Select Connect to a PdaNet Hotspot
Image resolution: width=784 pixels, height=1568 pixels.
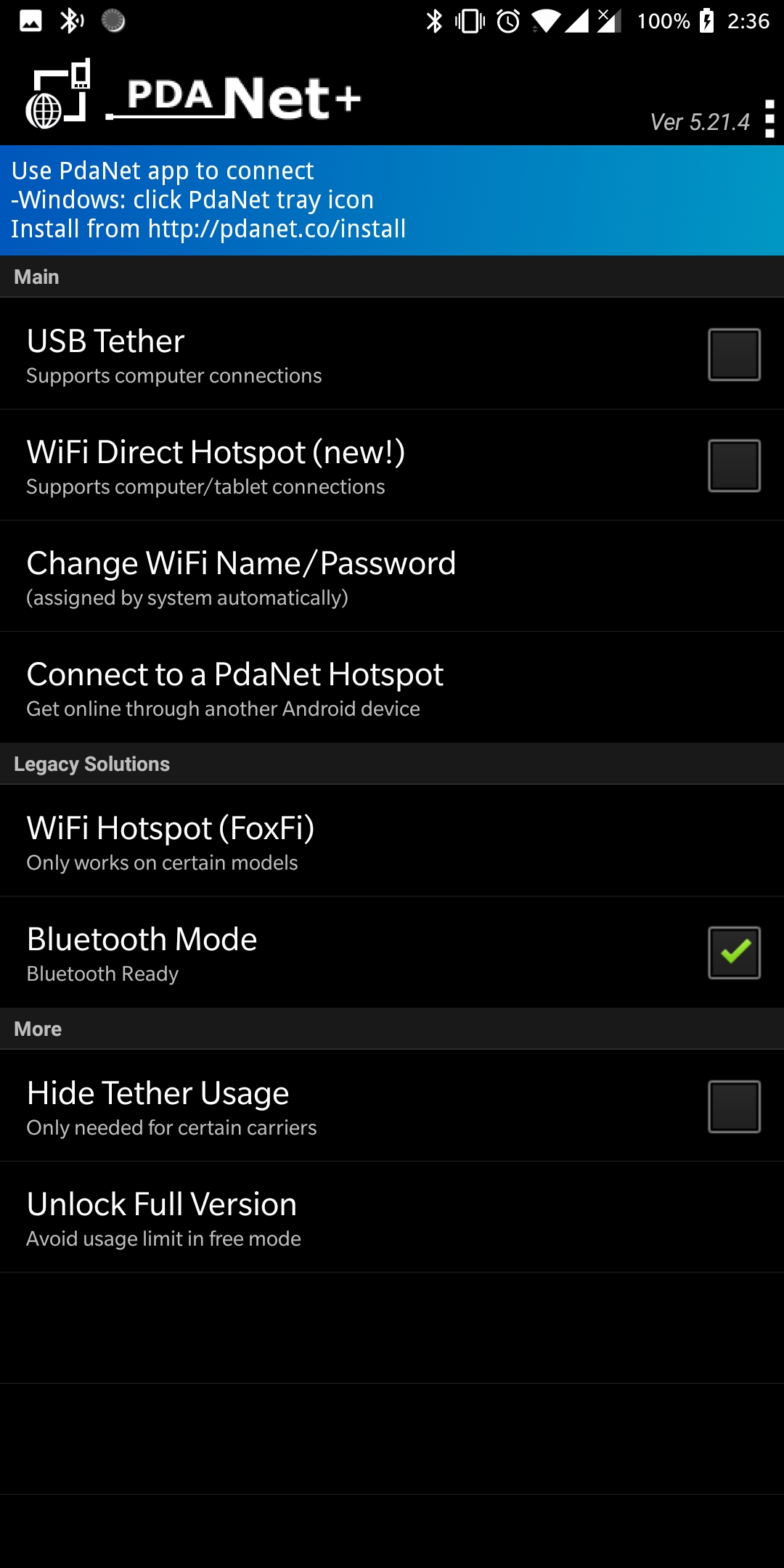click(392, 687)
